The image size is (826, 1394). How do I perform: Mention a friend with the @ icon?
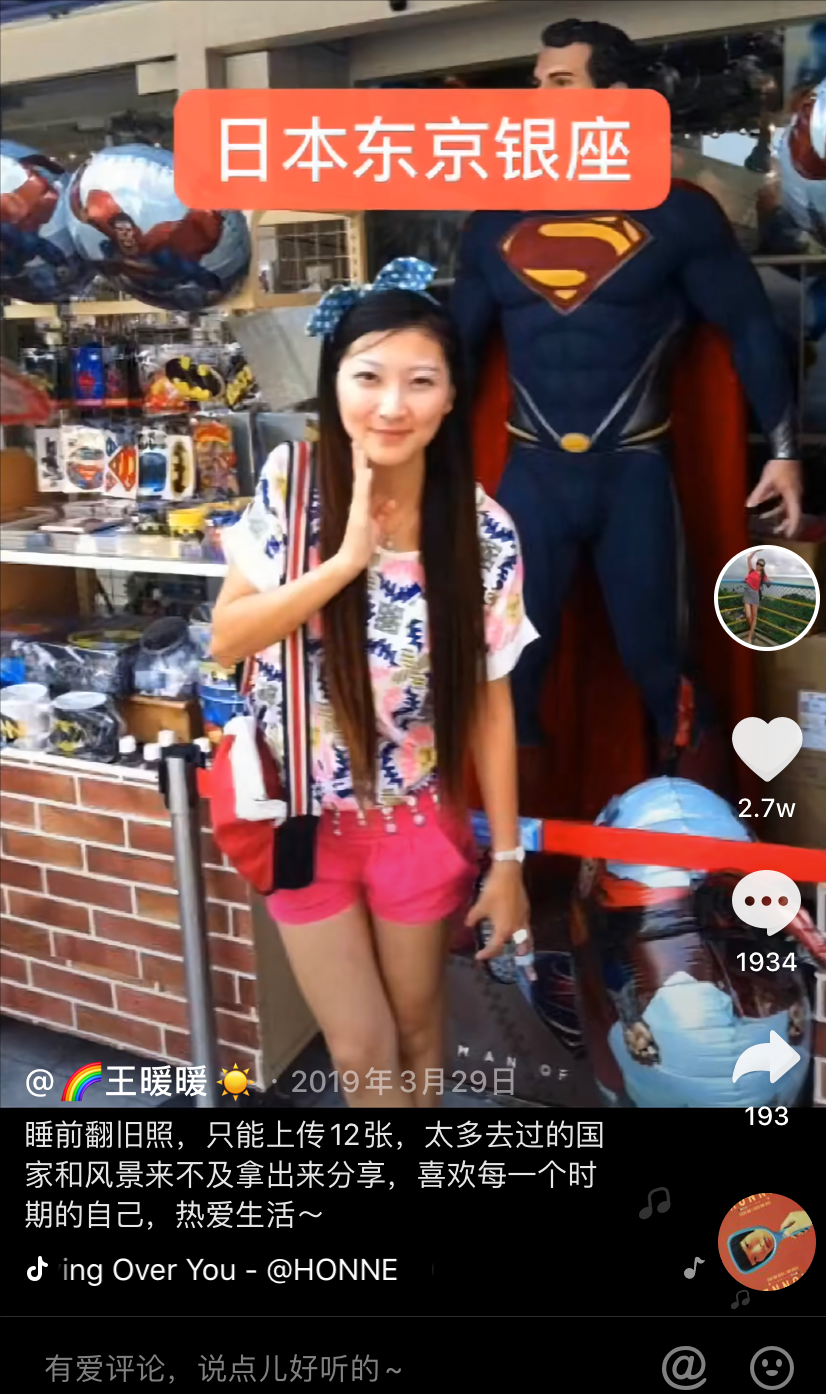click(684, 1367)
